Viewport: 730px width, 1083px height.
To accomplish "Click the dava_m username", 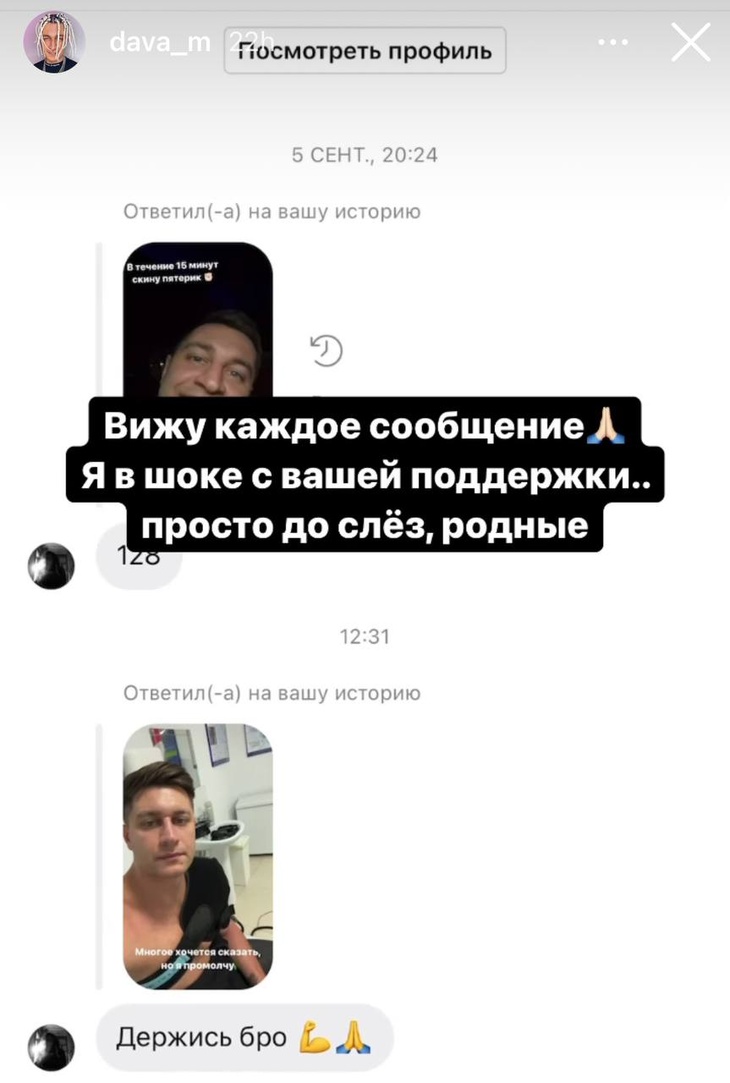I will 158,42.
